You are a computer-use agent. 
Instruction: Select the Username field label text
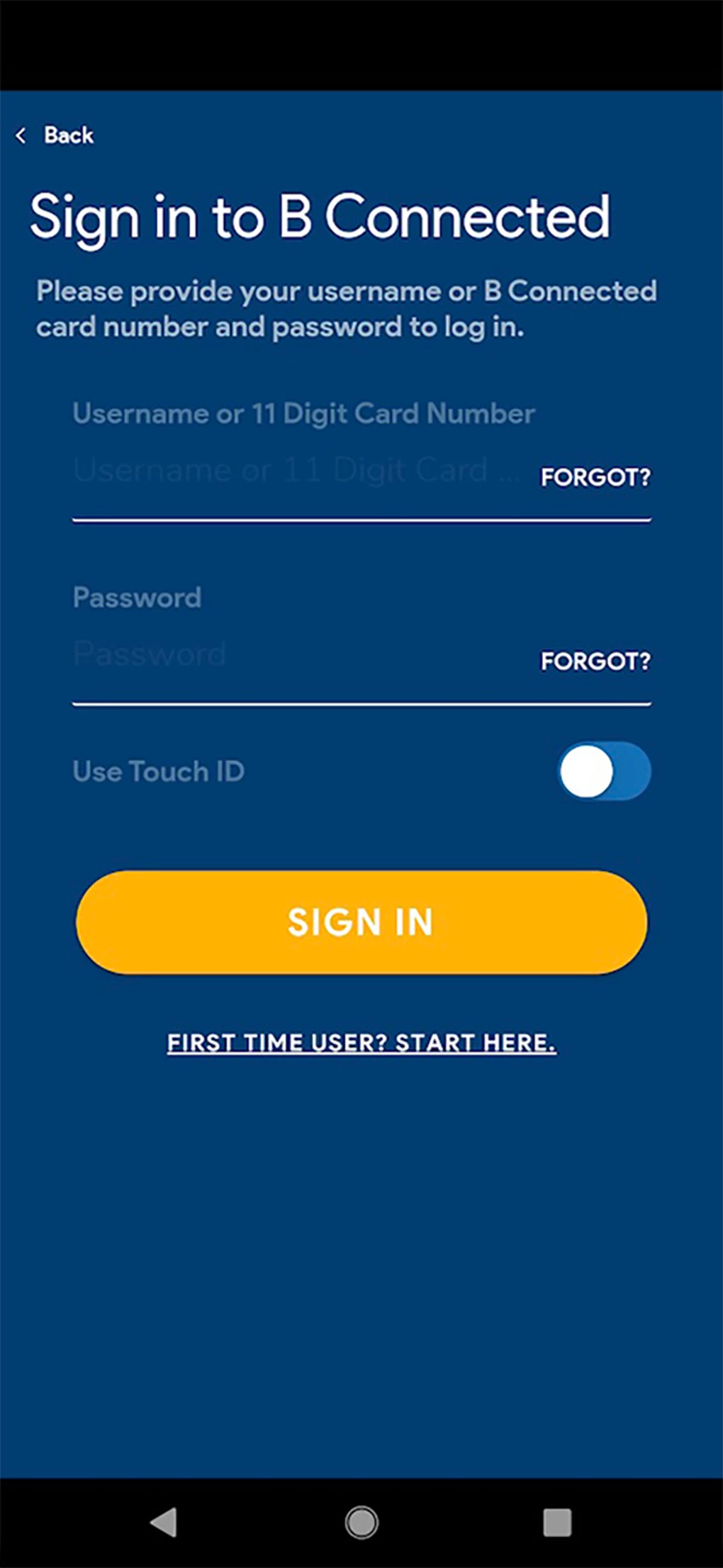point(303,413)
